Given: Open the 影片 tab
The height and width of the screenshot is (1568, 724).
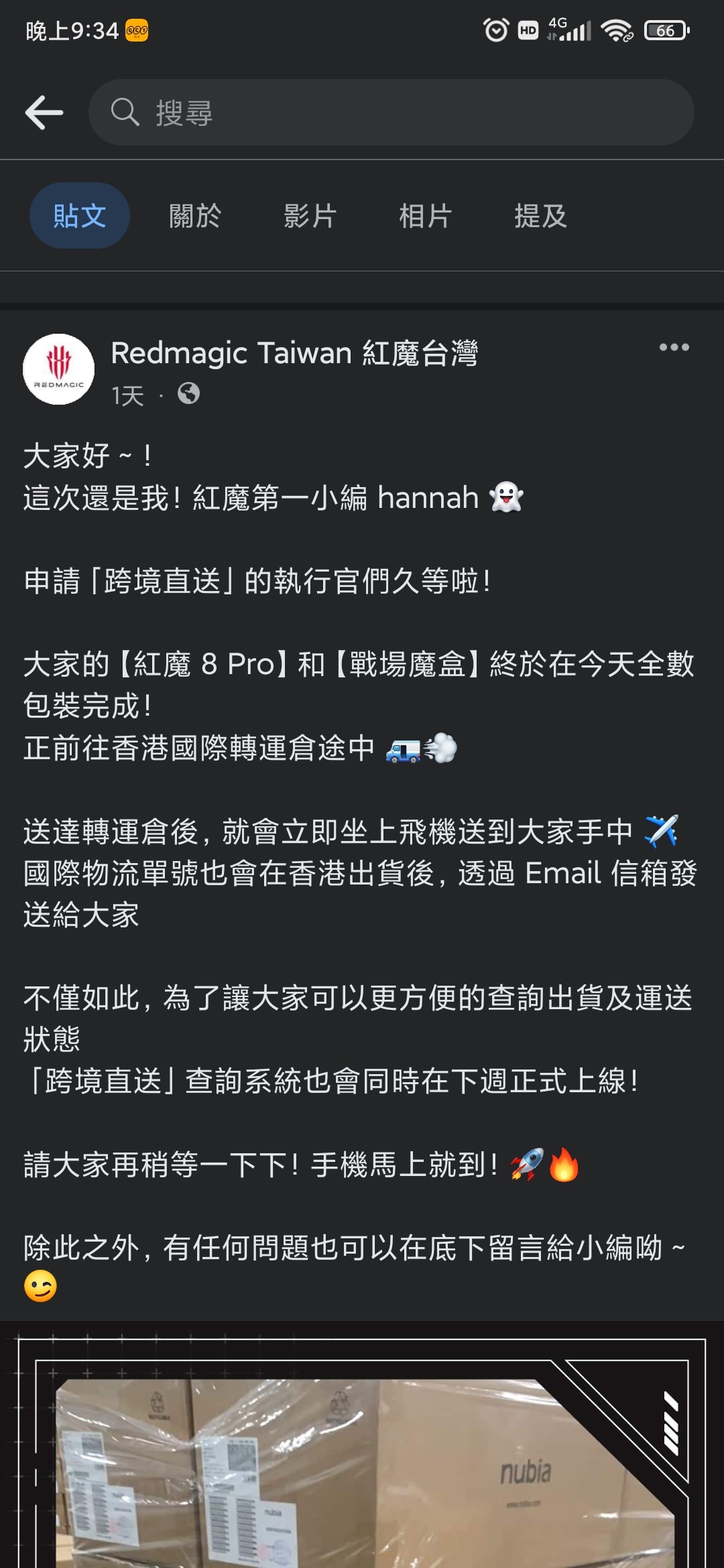Looking at the screenshot, I should (x=310, y=216).
